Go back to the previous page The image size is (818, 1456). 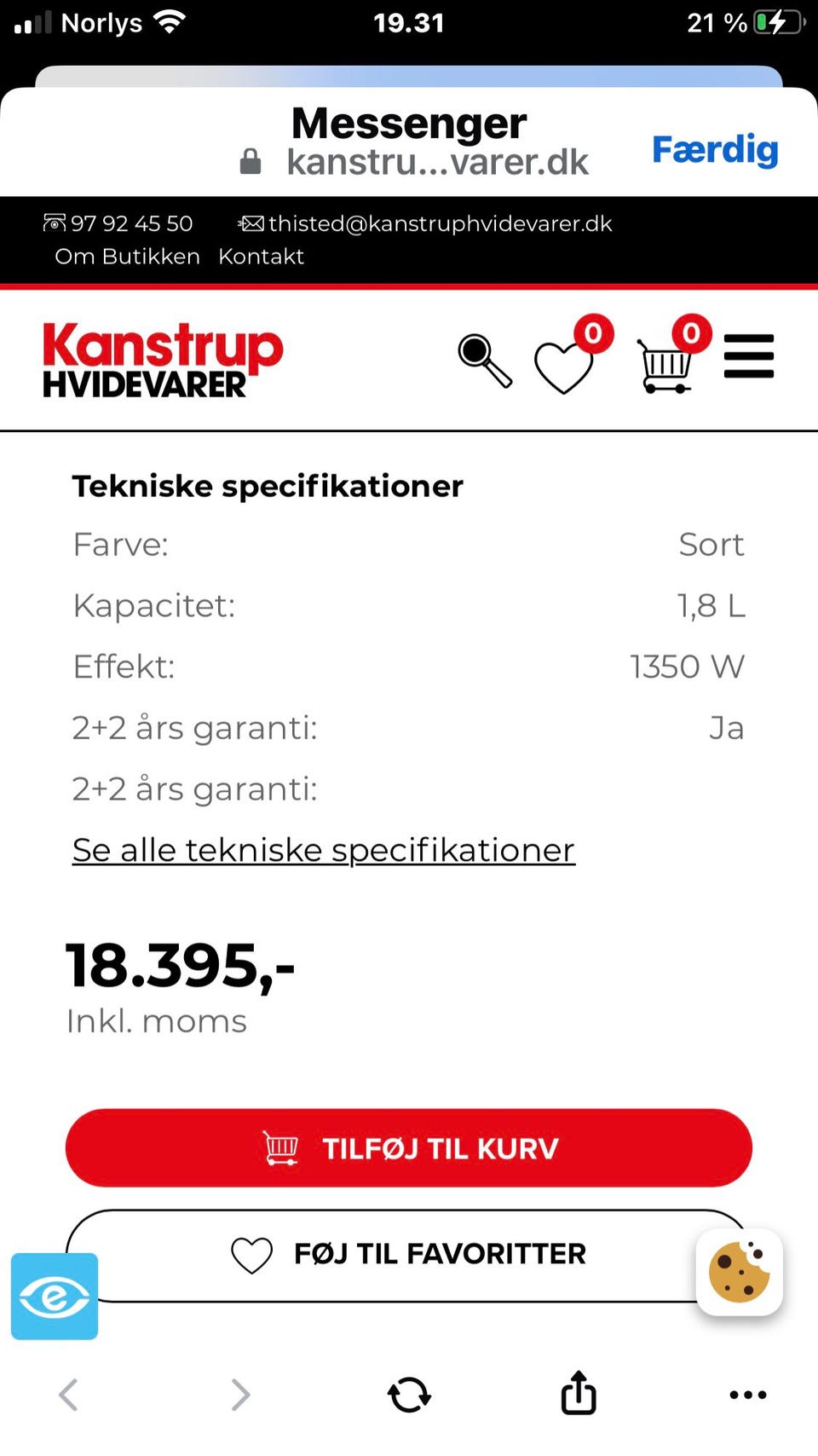pyautogui.click(x=68, y=1395)
